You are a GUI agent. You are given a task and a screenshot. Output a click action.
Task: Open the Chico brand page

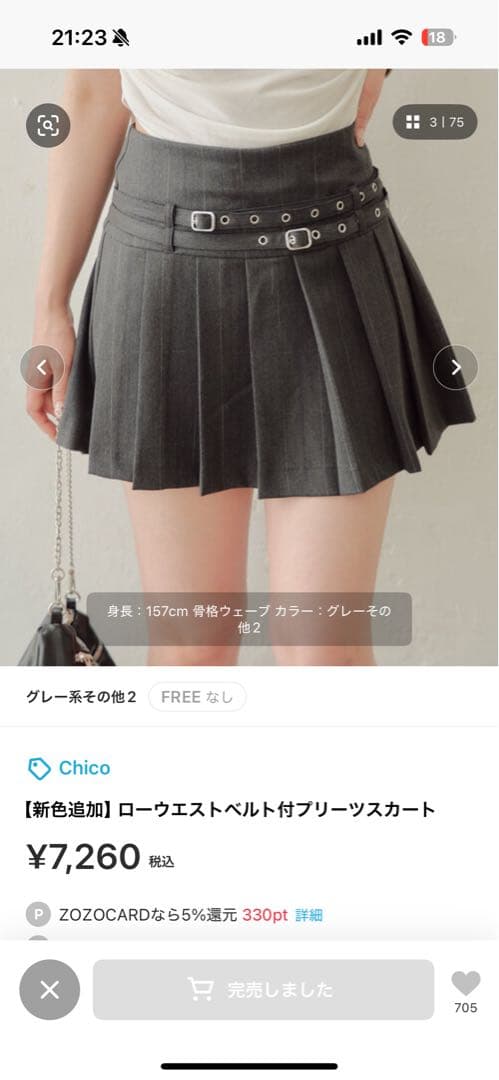tap(69, 768)
